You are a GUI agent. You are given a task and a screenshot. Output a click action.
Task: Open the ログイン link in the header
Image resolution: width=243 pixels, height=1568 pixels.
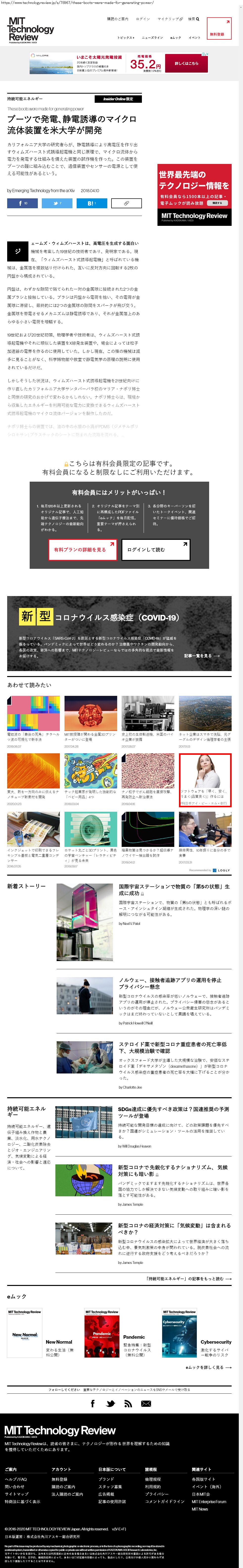click(143, 19)
